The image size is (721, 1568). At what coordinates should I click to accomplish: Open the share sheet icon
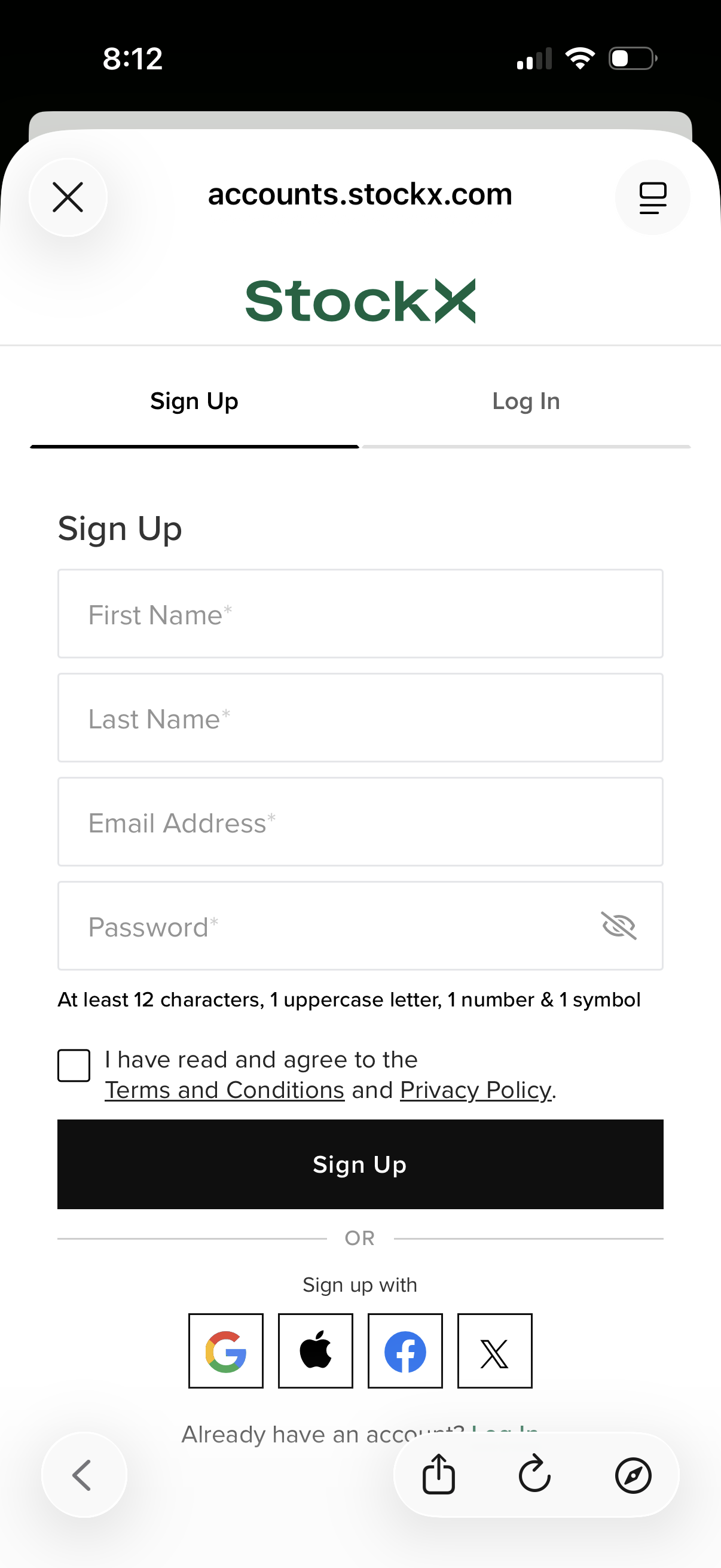click(x=439, y=1474)
